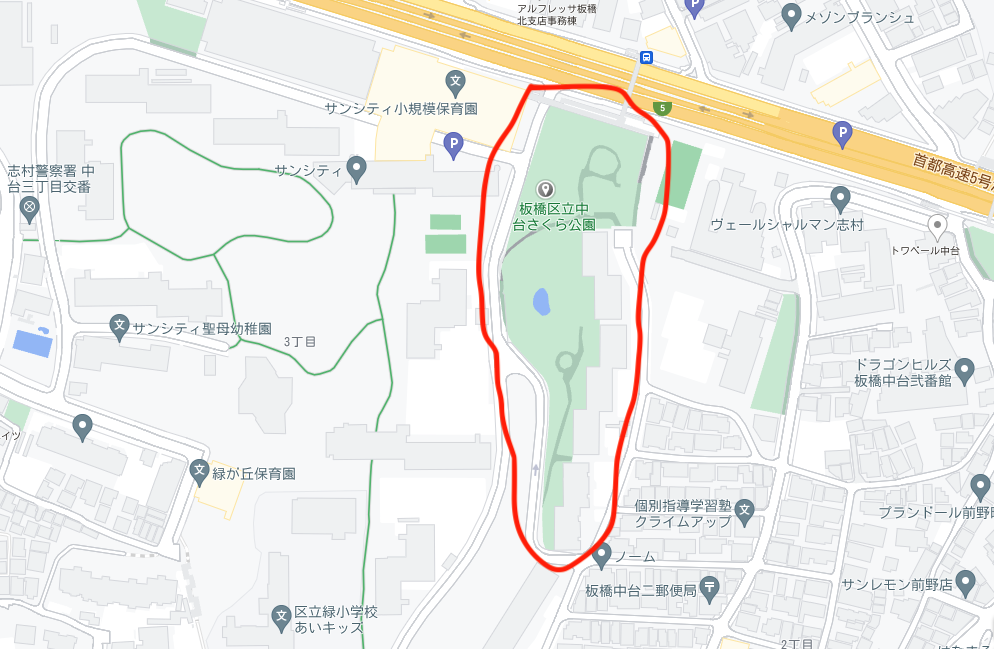
Task: Tap the bus stop icon near the expressway
Action: 647,57
